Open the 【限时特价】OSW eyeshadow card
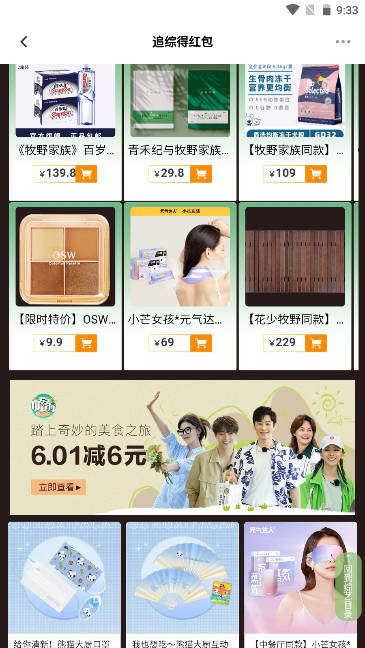365x648 pixels. coord(65,286)
